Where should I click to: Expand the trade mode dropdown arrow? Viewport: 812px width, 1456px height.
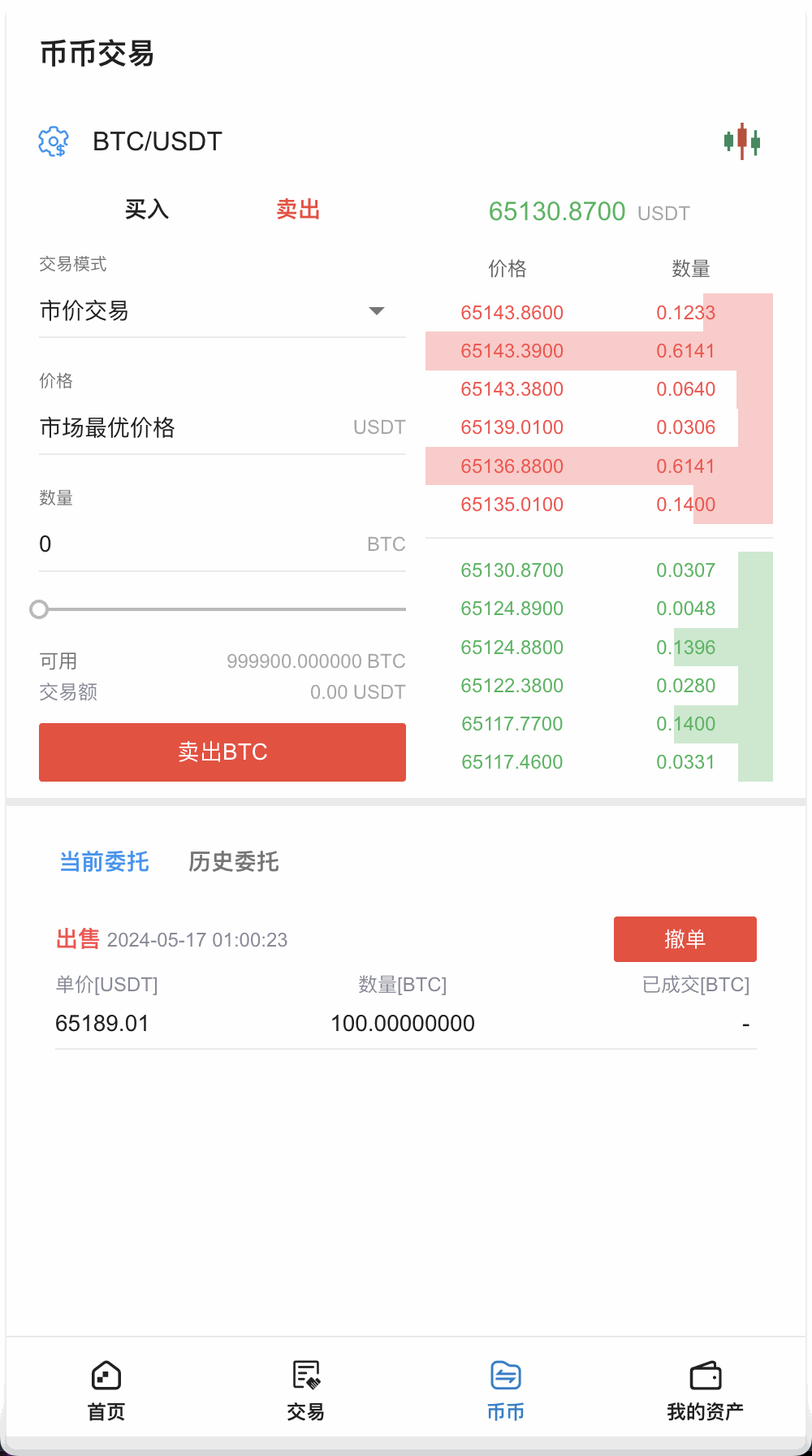point(377,311)
